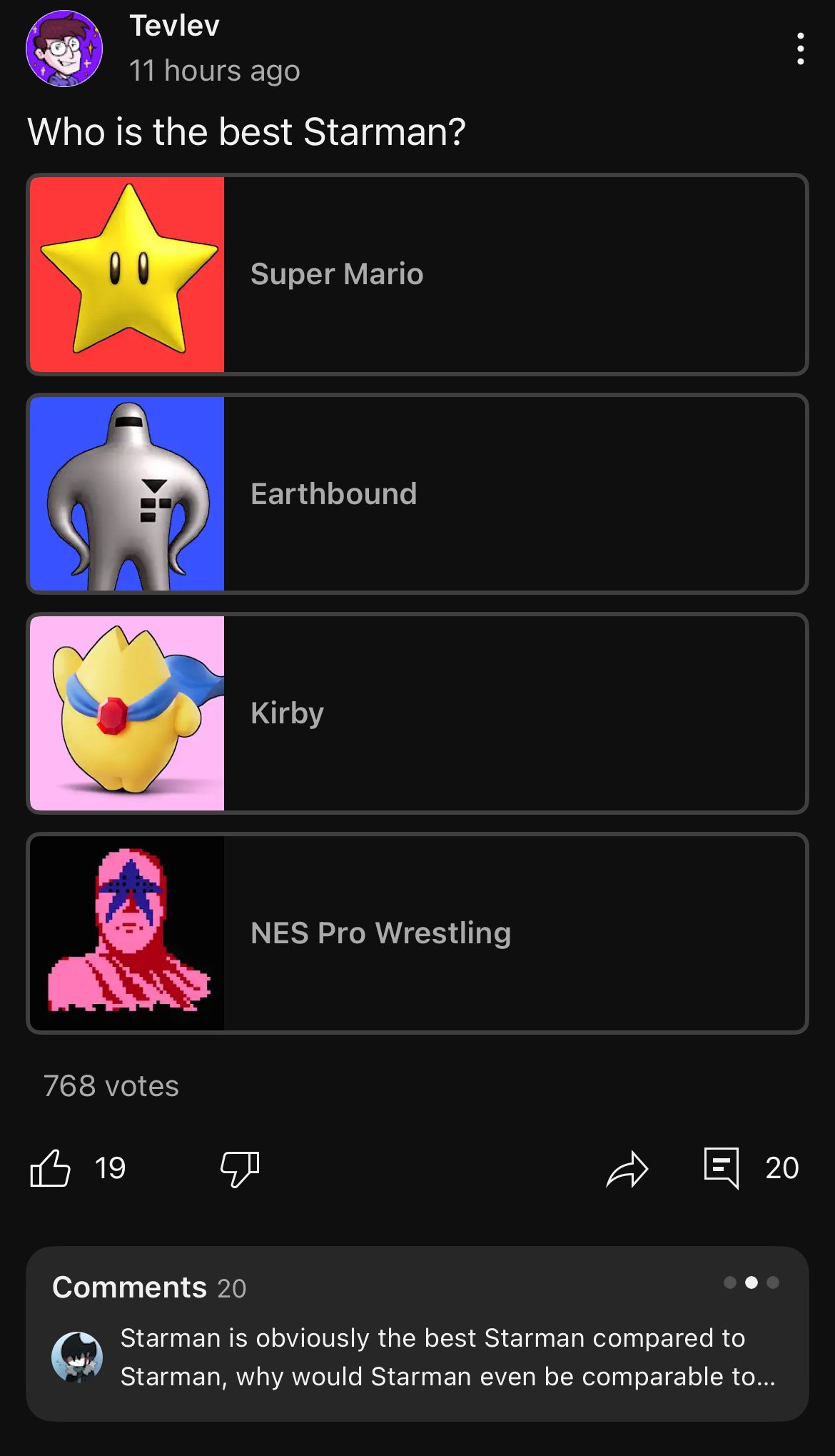Vote for Earthbound in the poll
This screenshot has height=1456, width=835.
coord(417,494)
